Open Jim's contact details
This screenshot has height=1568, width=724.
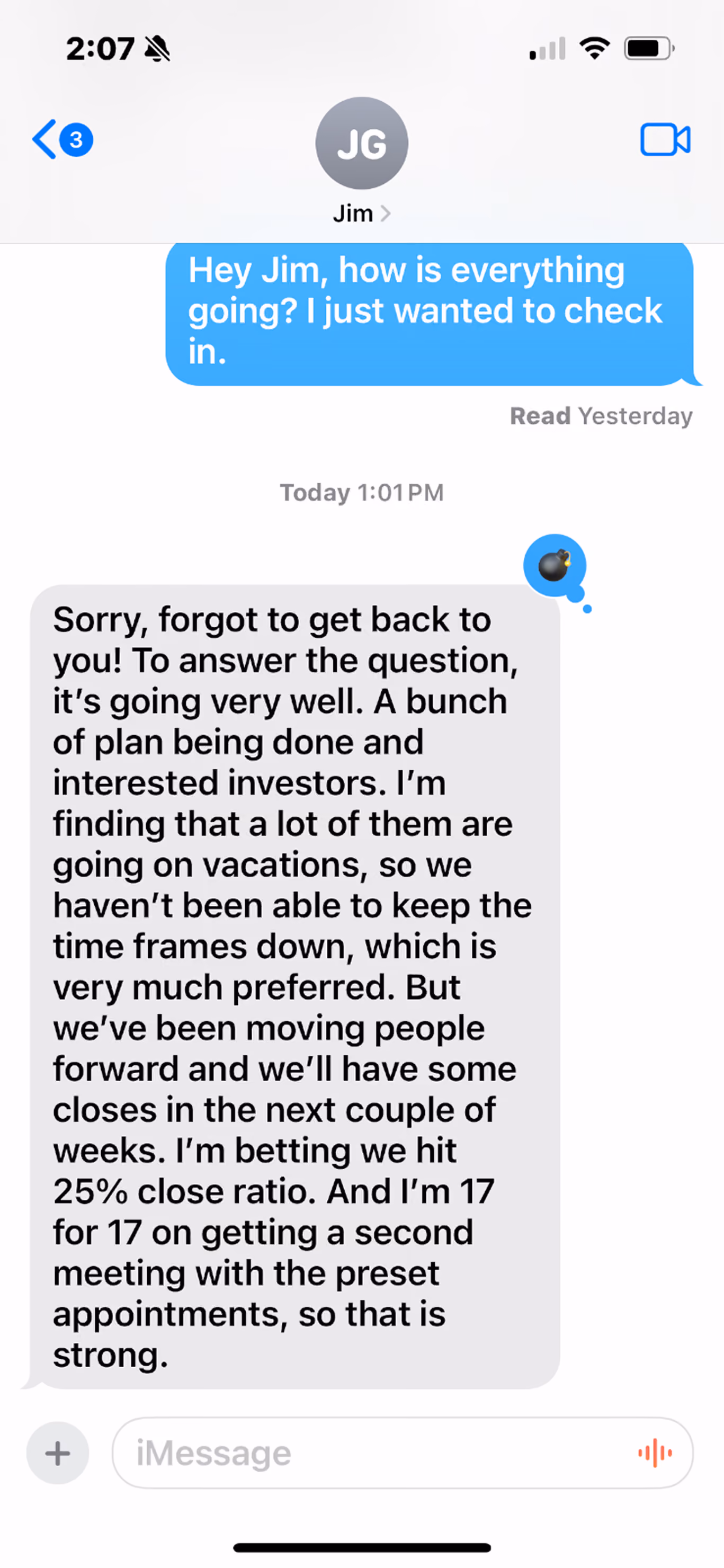tap(361, 159)
